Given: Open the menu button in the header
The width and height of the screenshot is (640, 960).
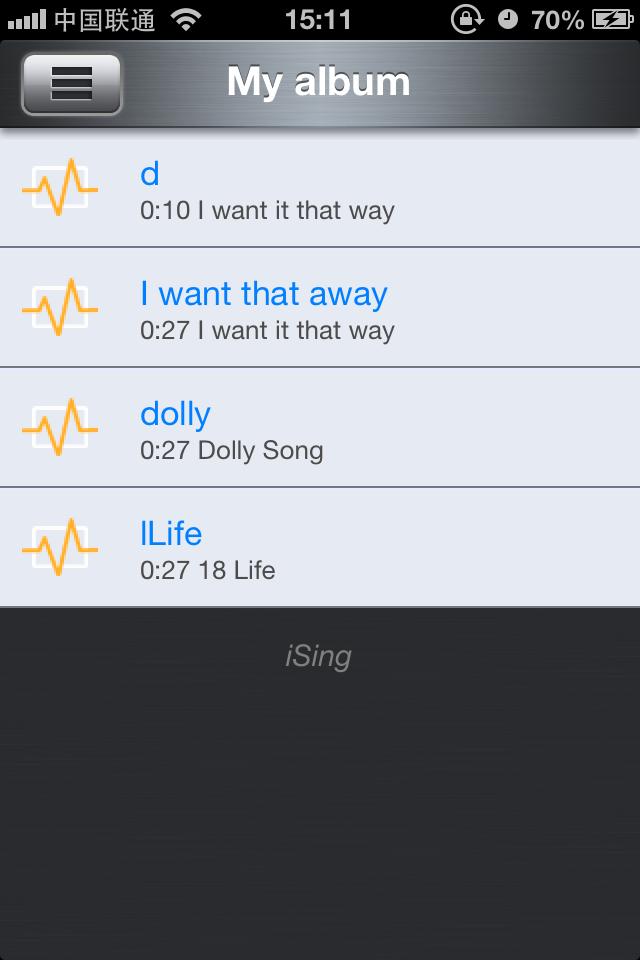Looking at the screenshot, I should coord(71,84).
